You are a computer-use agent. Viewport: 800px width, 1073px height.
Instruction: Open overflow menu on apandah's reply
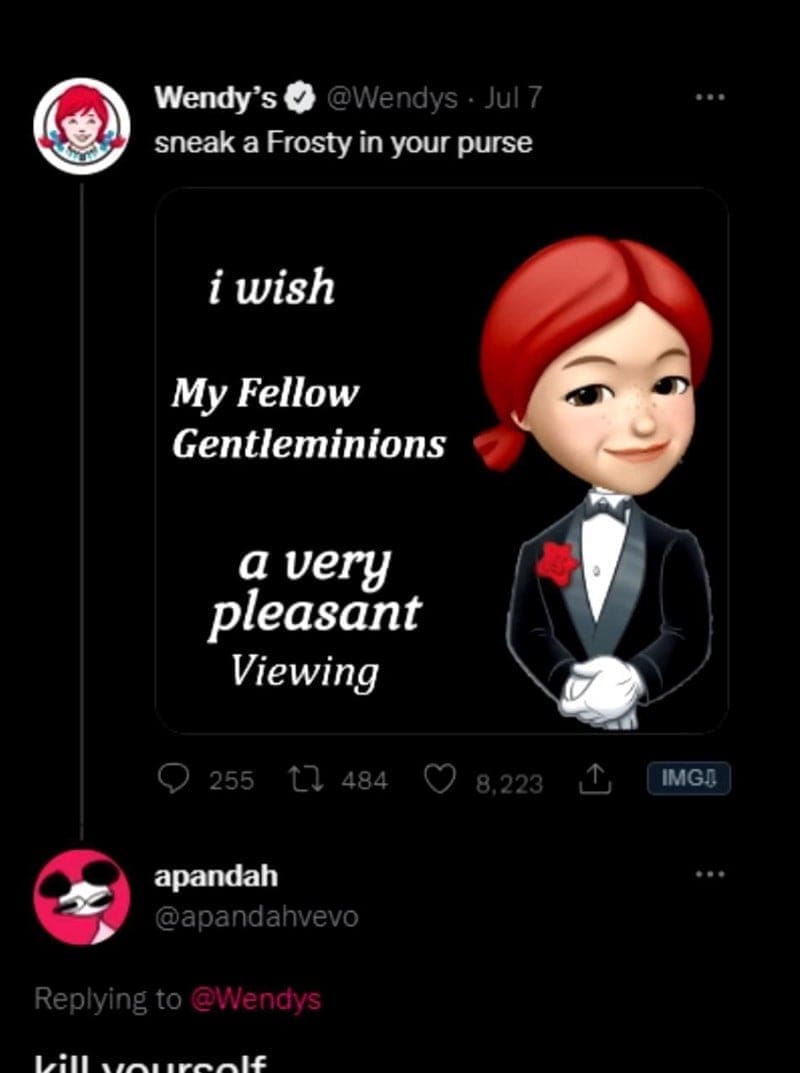pos(709,875)
